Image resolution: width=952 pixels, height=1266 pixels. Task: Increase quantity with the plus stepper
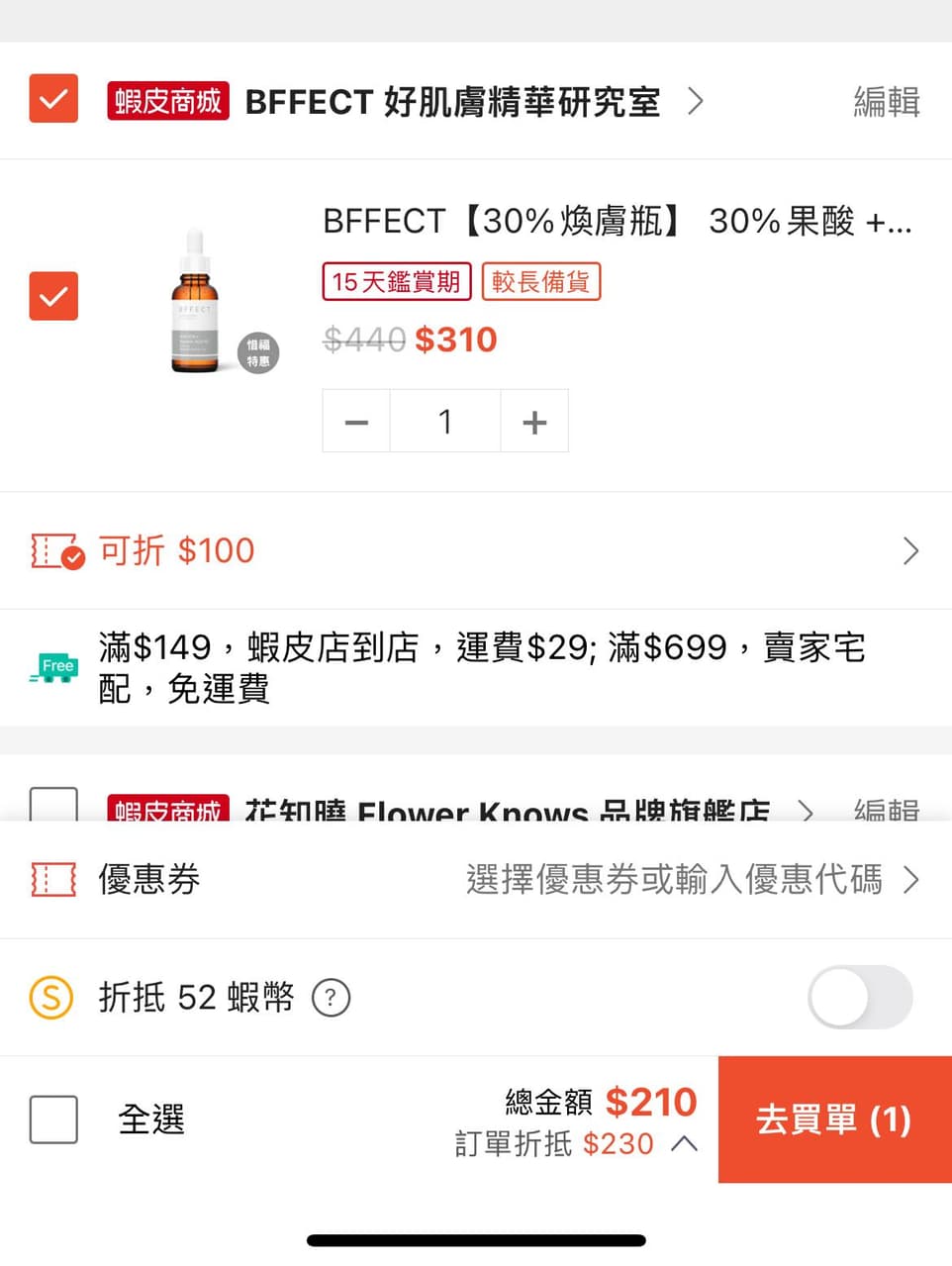[x=534, y=421]
